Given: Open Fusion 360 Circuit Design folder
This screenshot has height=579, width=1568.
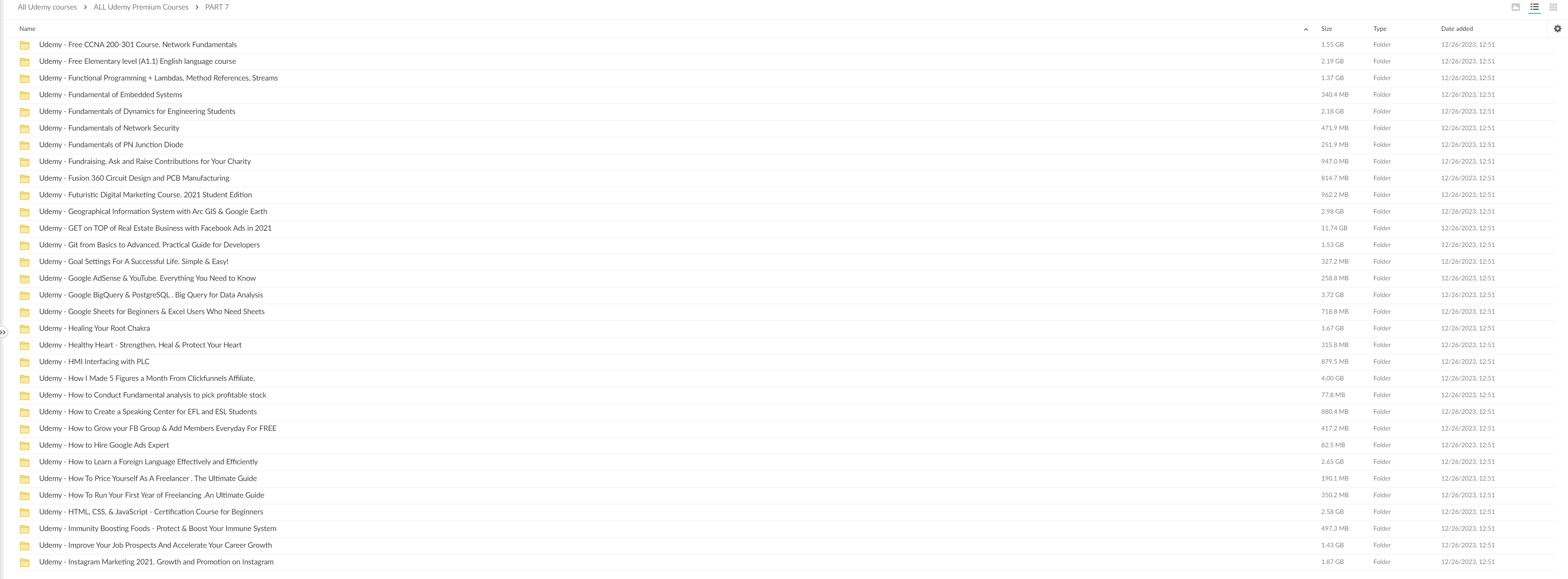Looking at the screenshot, I should 134,179.
